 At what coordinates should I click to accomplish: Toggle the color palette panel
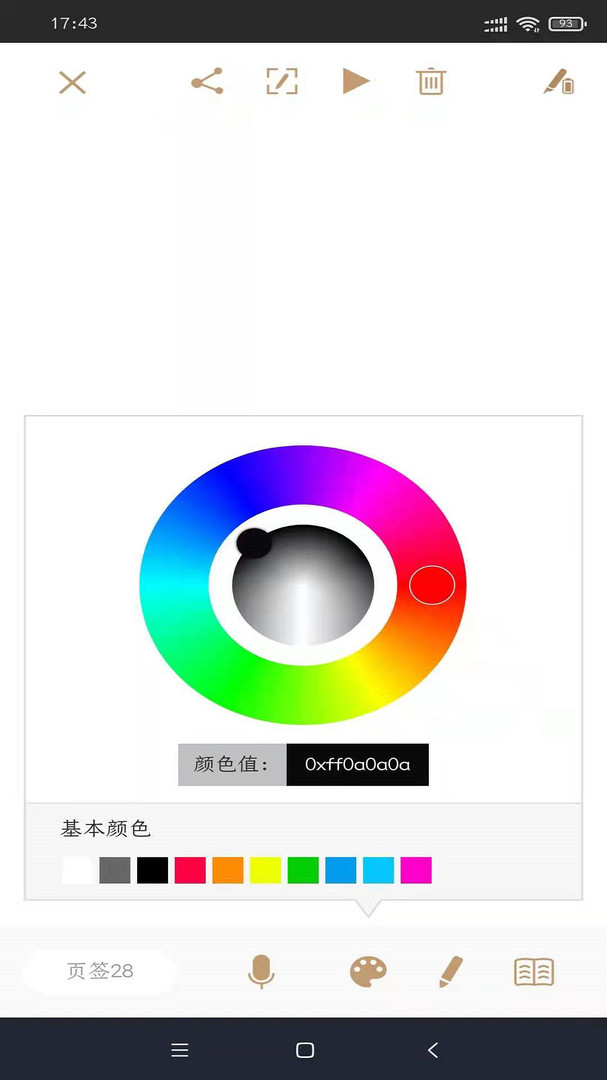[x=368, y=971]
